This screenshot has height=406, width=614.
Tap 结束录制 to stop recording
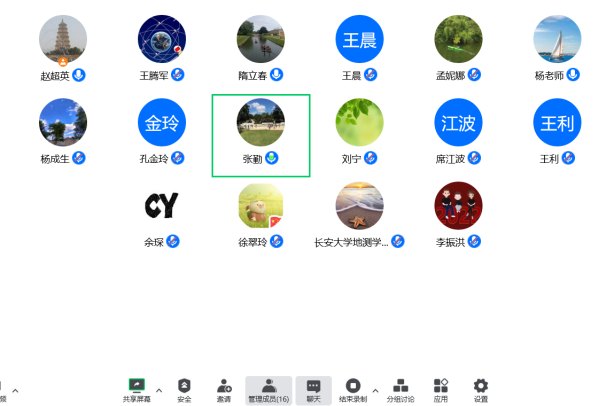352,388
